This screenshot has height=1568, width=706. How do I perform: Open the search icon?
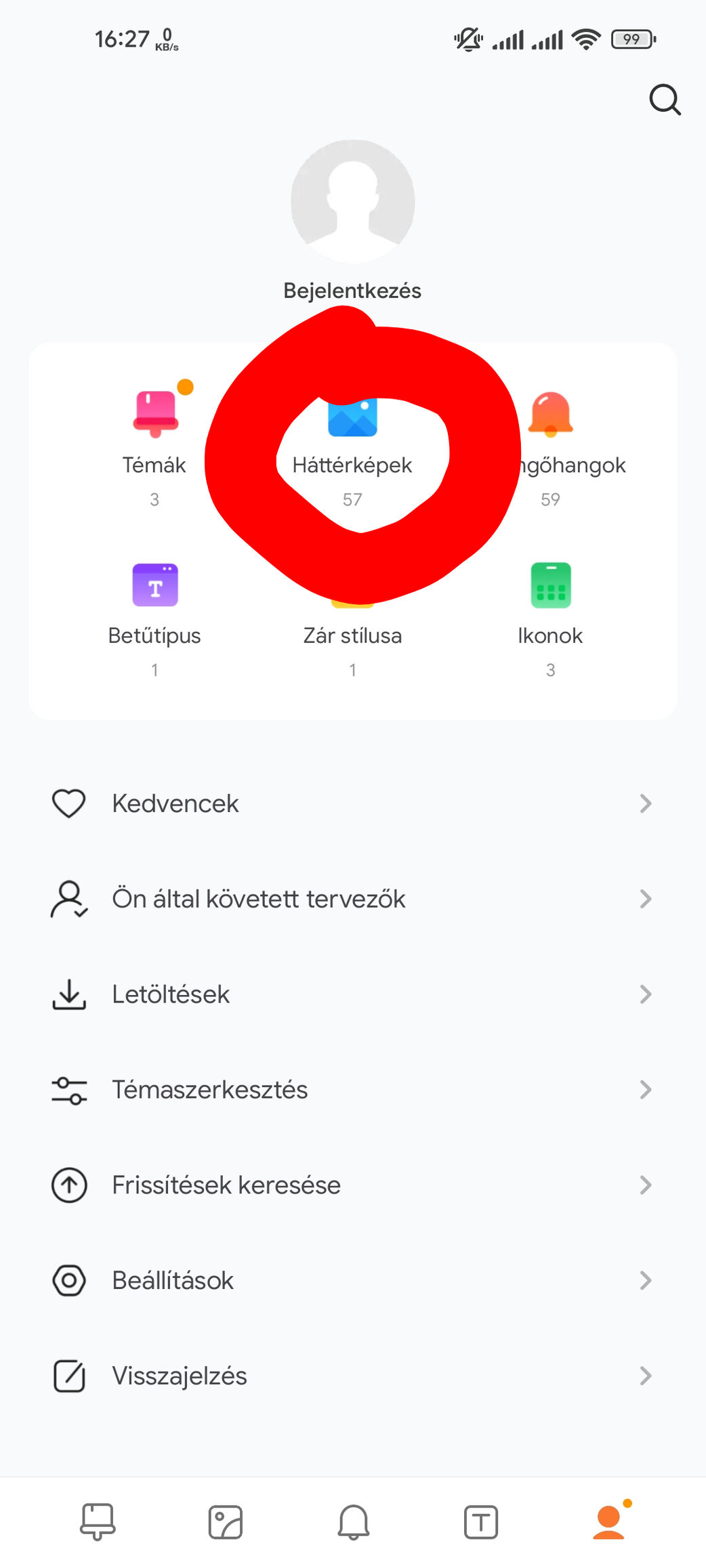pyautogui.click(x=665, y=100)
